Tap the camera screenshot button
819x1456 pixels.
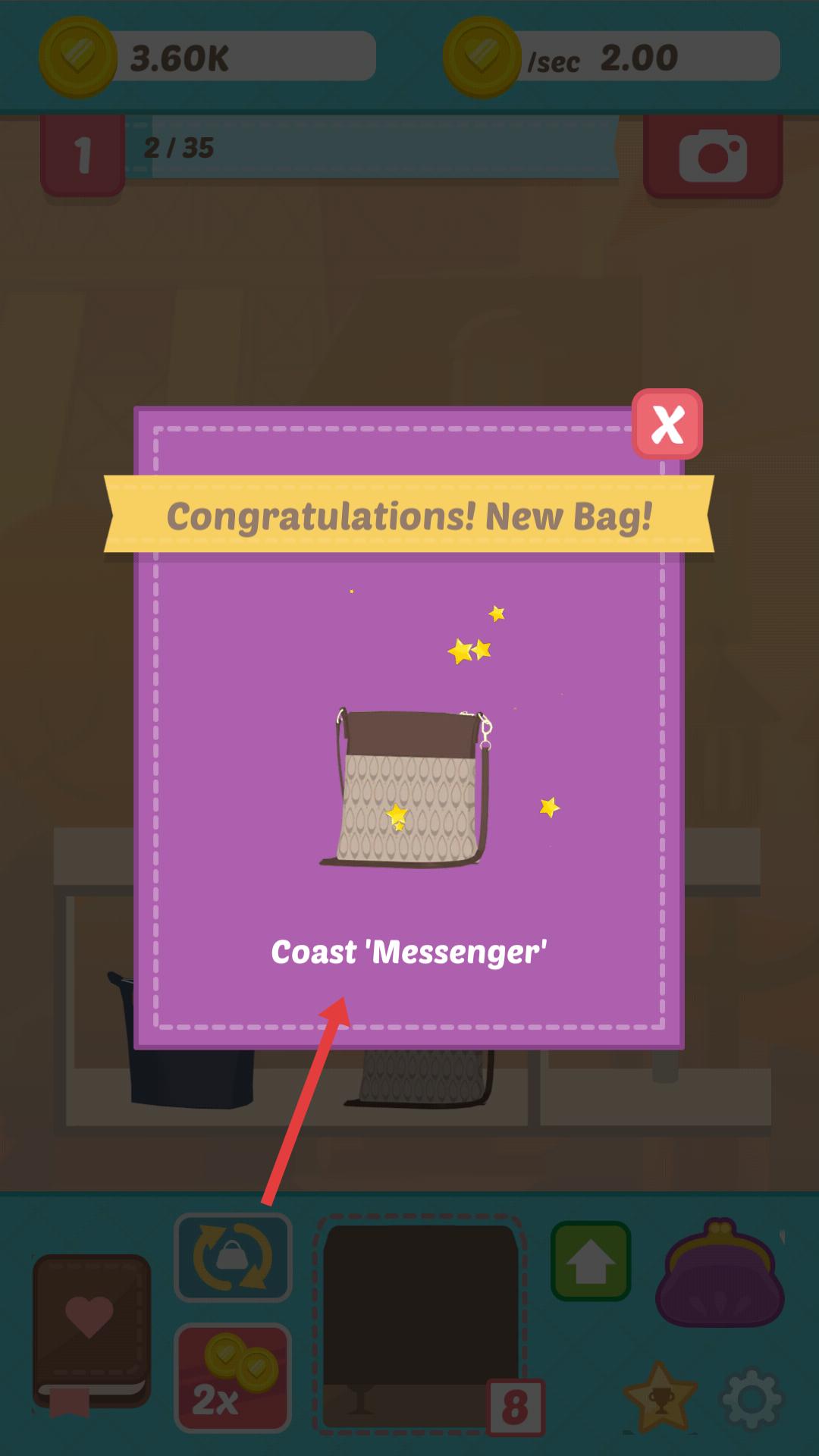pos(712,155)
